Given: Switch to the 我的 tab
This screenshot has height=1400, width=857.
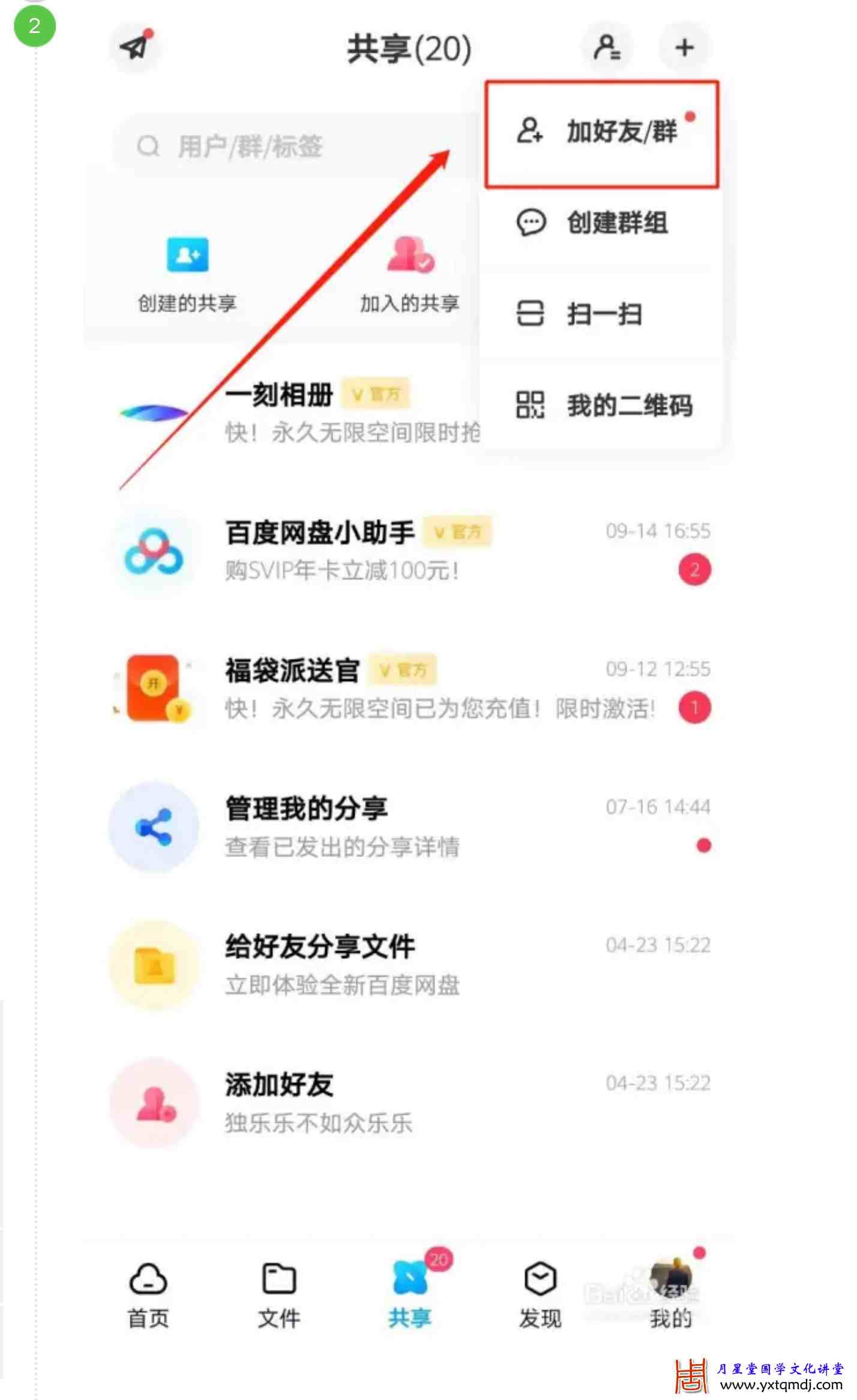Looking at the screenshot, I should point(671,1295).
